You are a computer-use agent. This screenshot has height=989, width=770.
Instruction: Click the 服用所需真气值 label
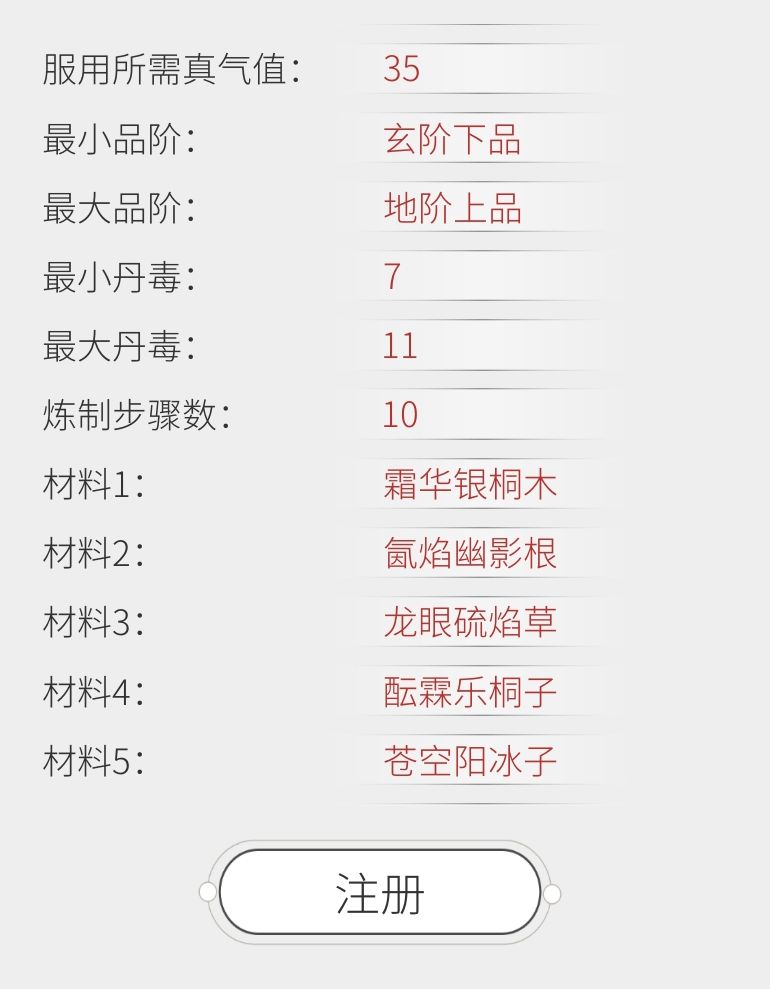170,70
